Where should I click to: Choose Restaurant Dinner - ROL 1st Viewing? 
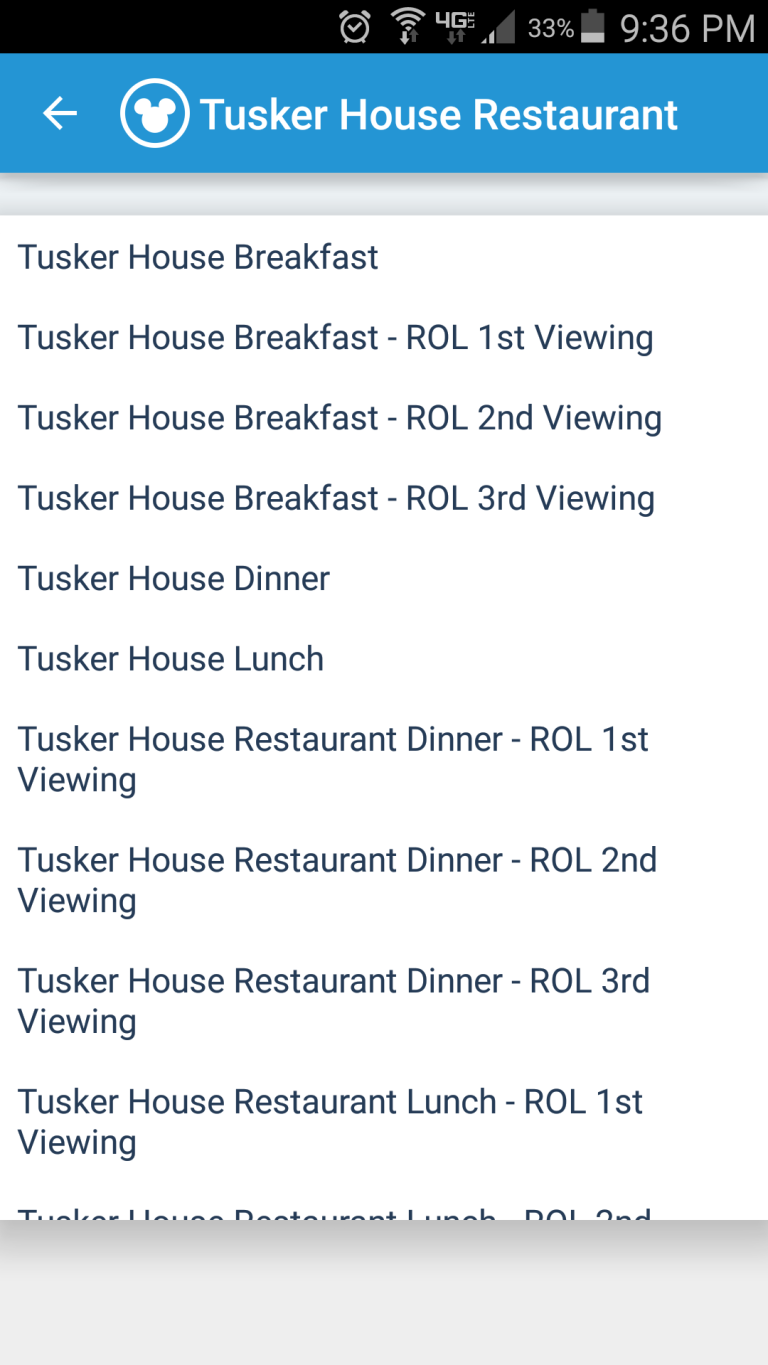[384, 759]
